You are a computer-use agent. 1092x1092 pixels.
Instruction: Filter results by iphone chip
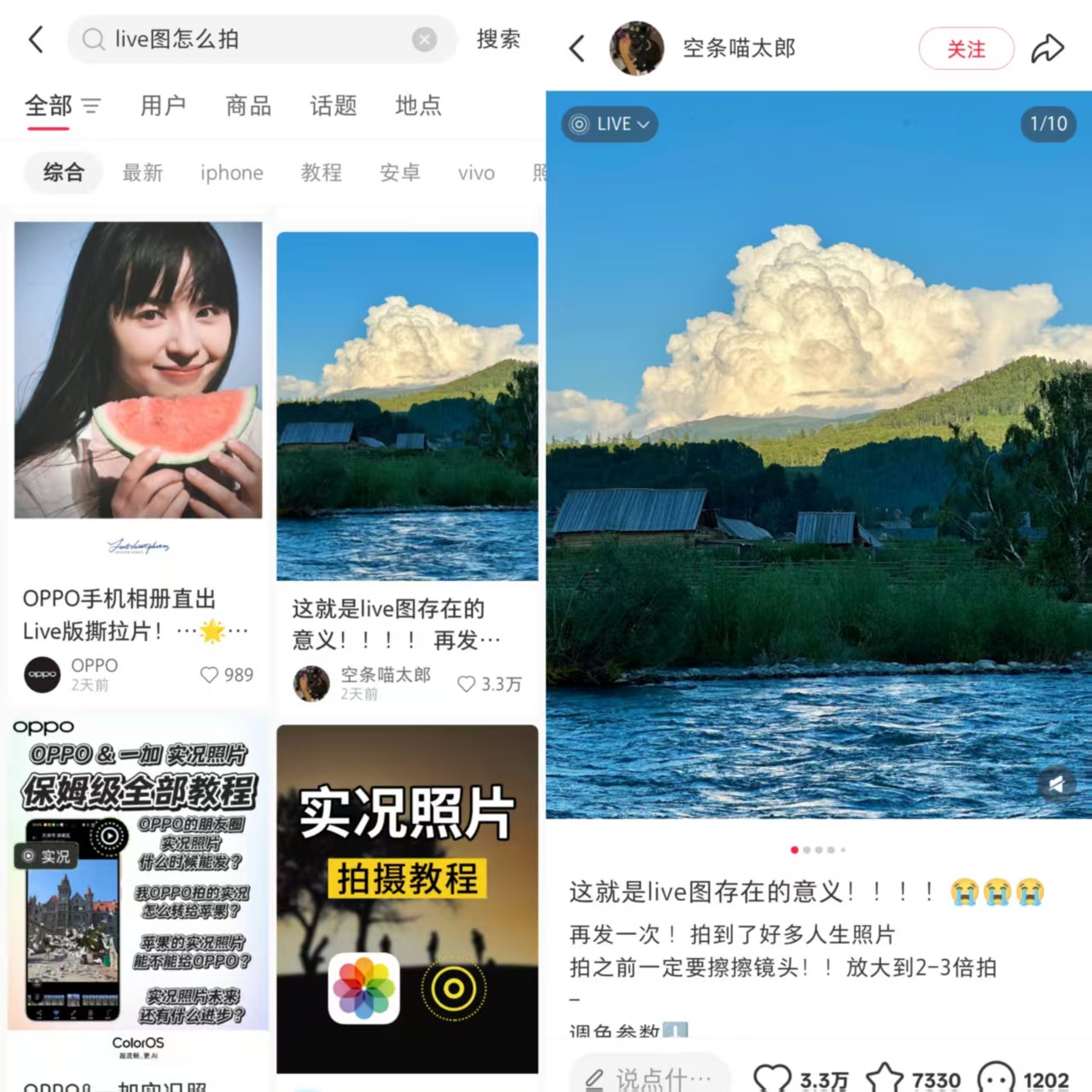pos(231,172)
